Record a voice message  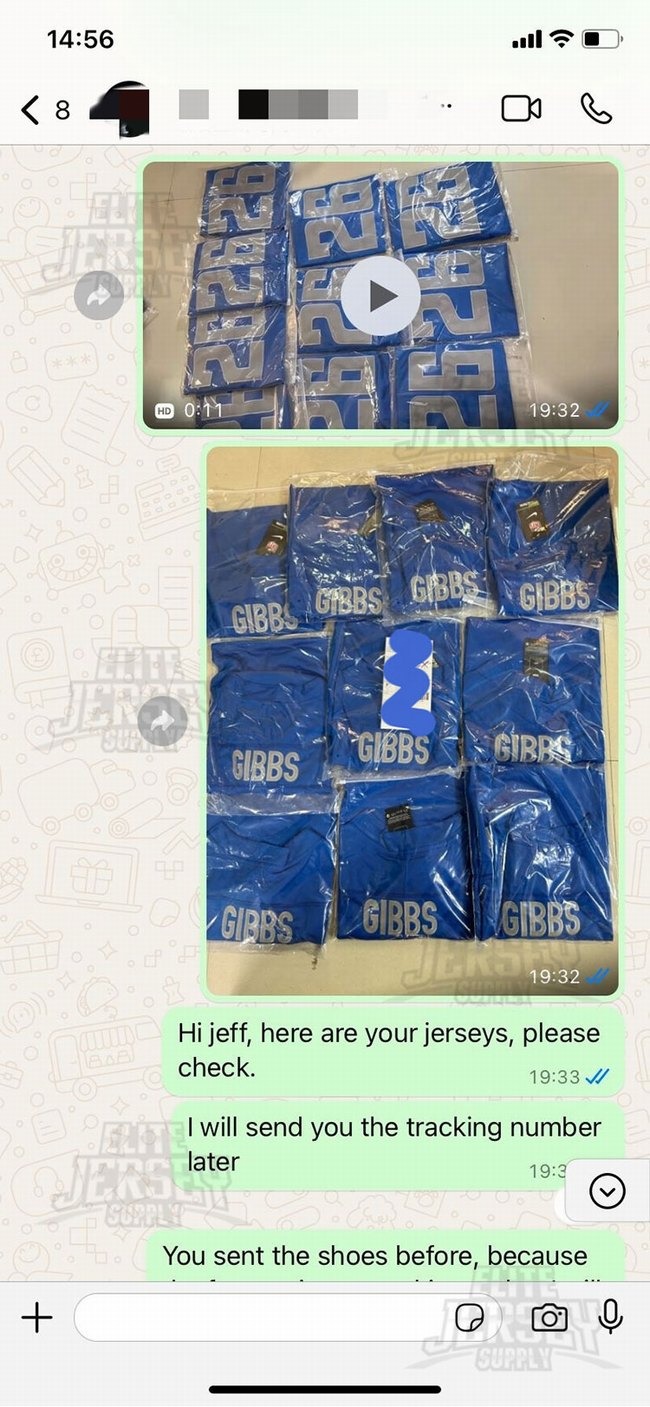(611, 1318)
